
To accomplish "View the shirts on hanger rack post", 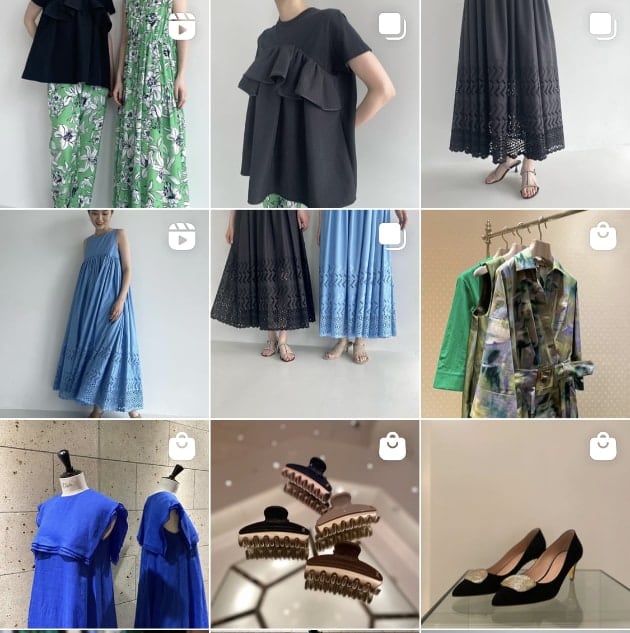I will 524,313.
